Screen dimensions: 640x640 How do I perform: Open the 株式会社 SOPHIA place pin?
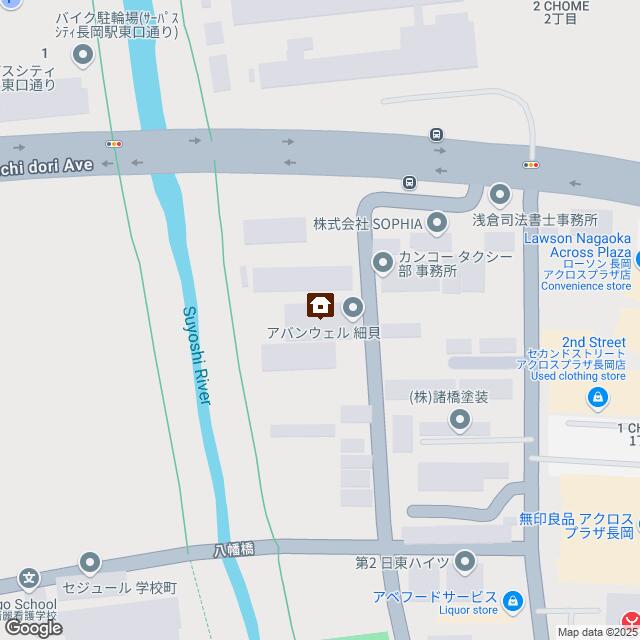[x=437, y=222]
